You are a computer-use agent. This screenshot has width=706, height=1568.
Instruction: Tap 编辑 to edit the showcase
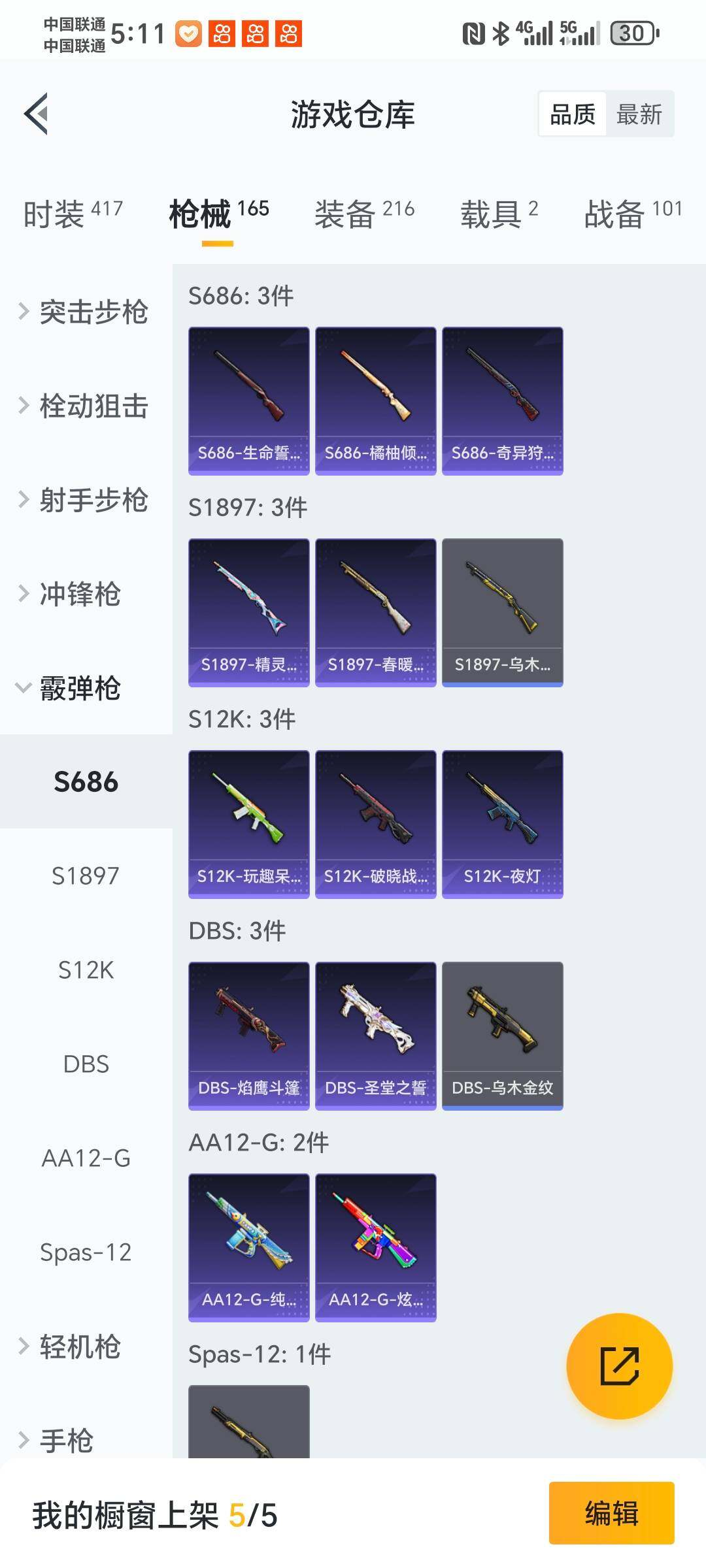pyautogui.click(x=611, y=1514)
